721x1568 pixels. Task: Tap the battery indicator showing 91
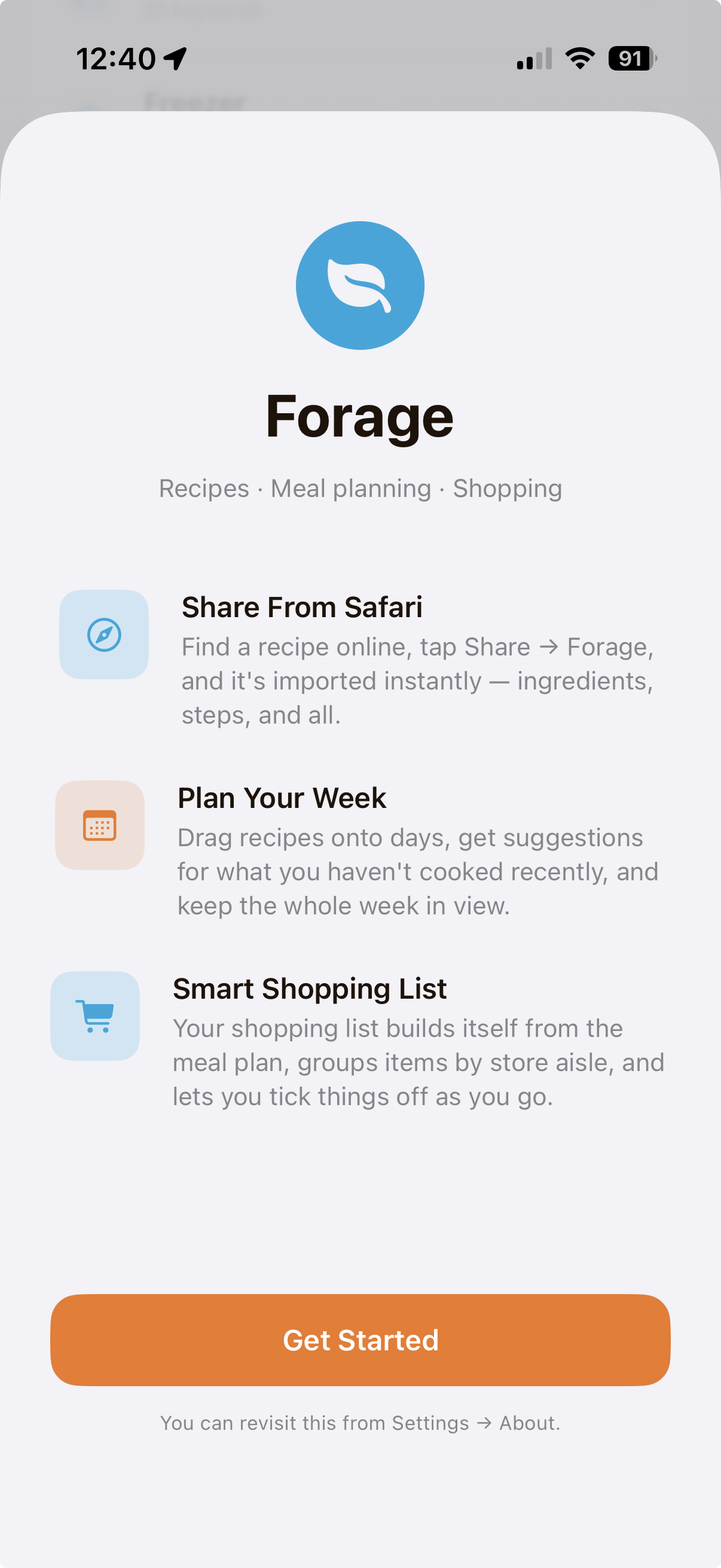tap(630, 59)
